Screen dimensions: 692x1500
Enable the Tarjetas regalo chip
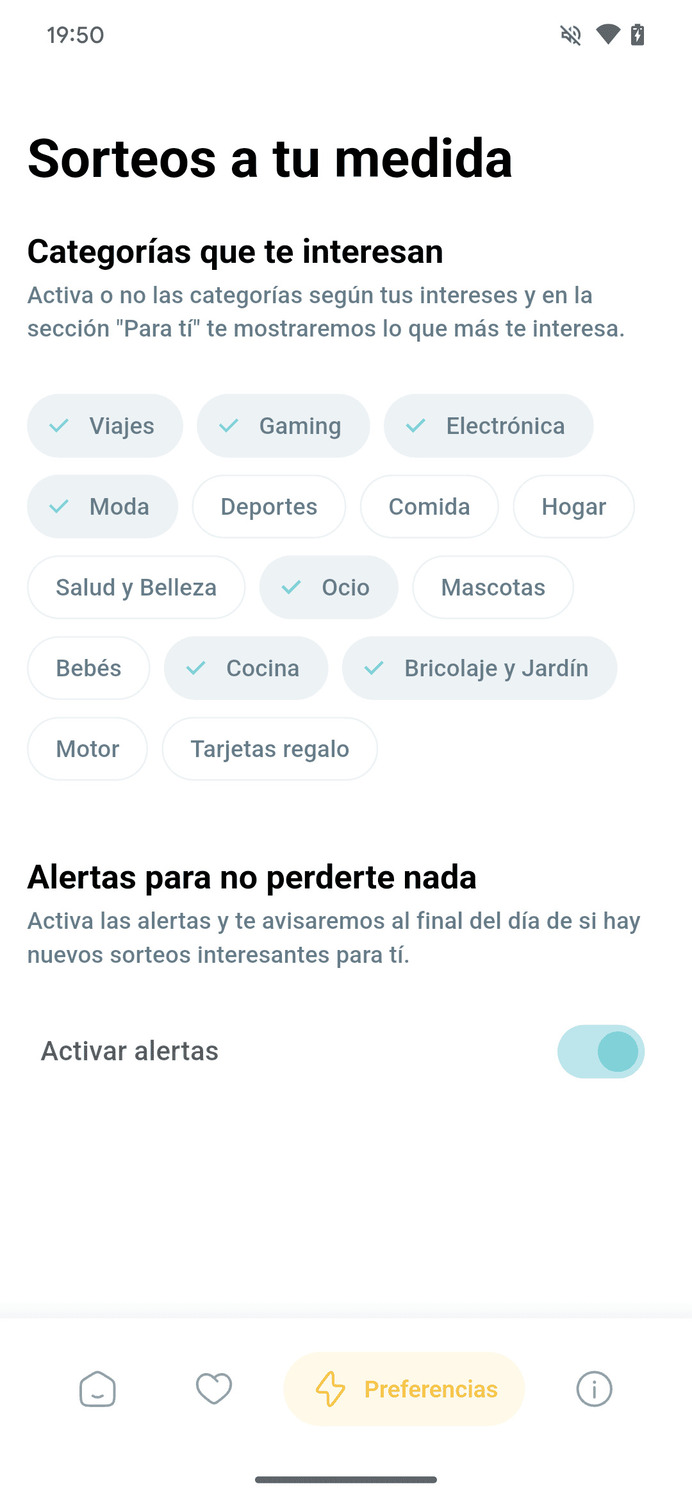point(270,750)
